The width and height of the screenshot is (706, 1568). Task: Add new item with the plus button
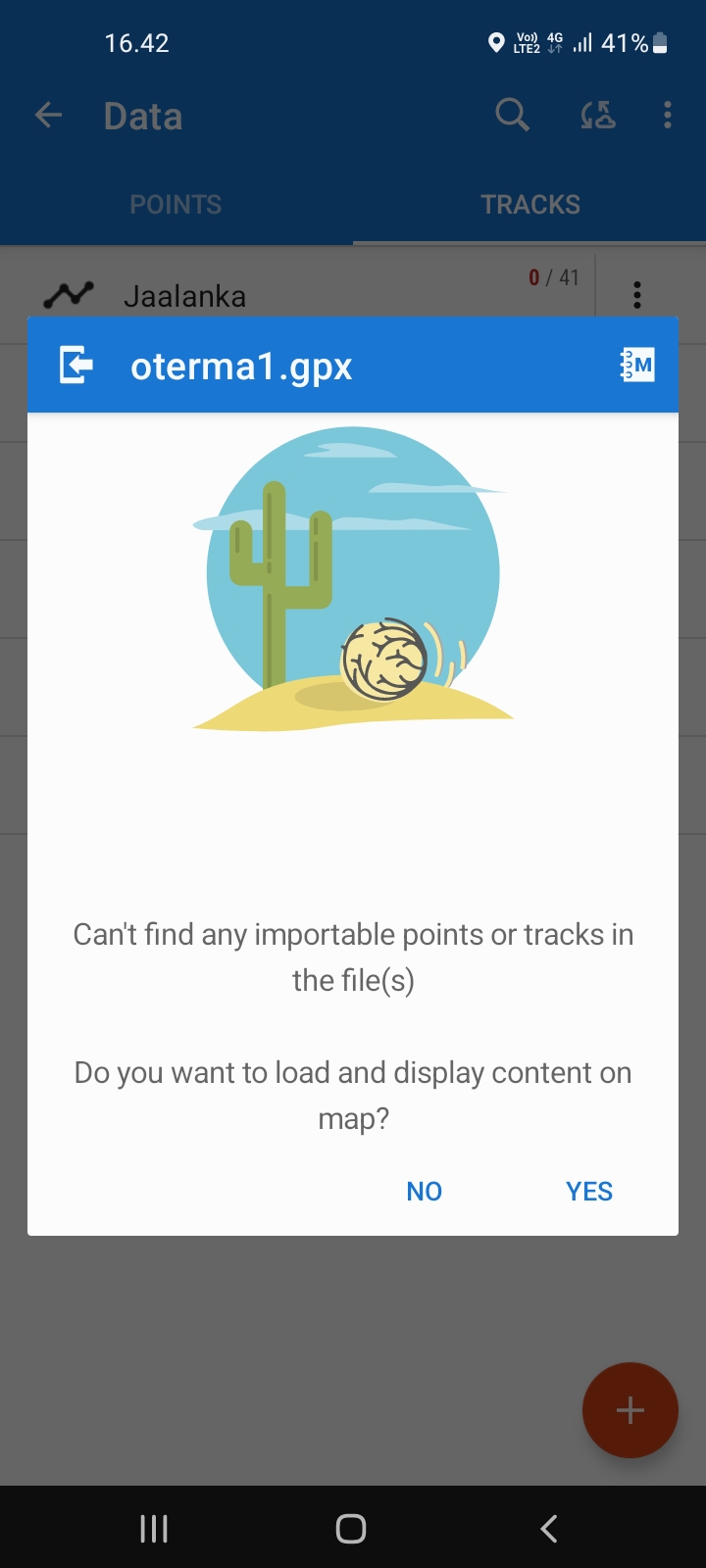coord(630,1410)
